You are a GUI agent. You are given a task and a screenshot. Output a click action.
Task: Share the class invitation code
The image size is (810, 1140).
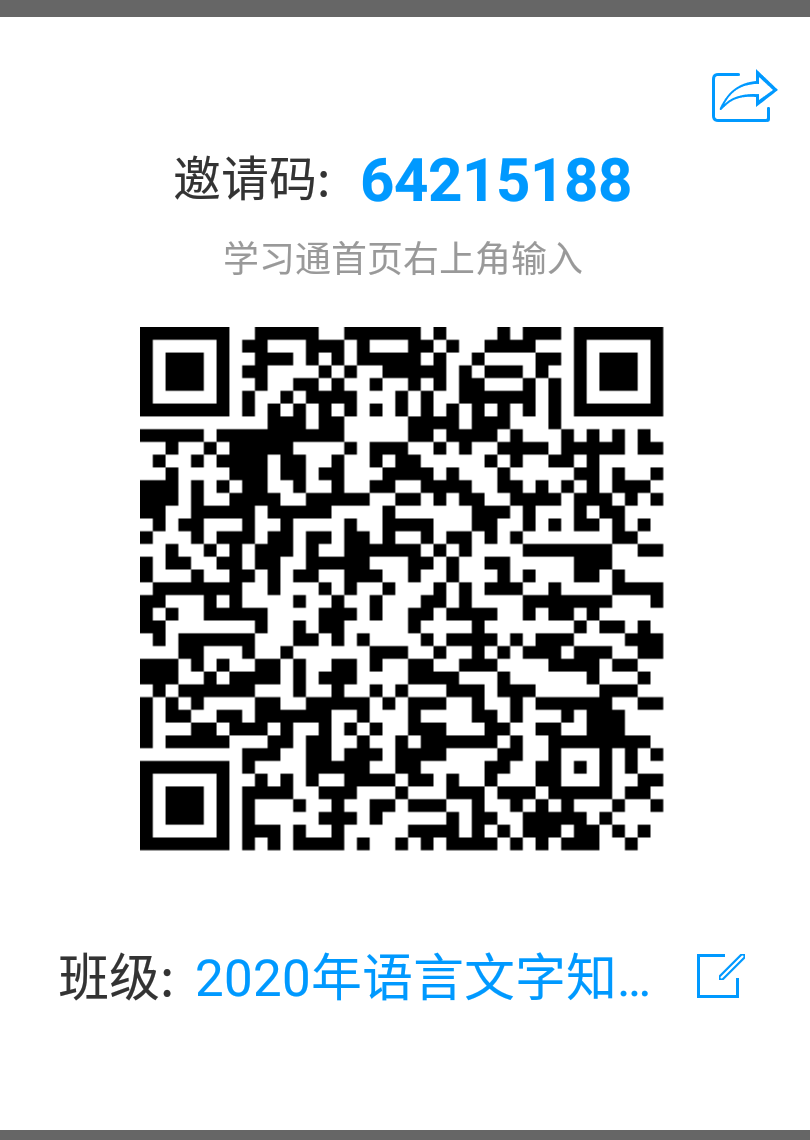tap(743, 97)
